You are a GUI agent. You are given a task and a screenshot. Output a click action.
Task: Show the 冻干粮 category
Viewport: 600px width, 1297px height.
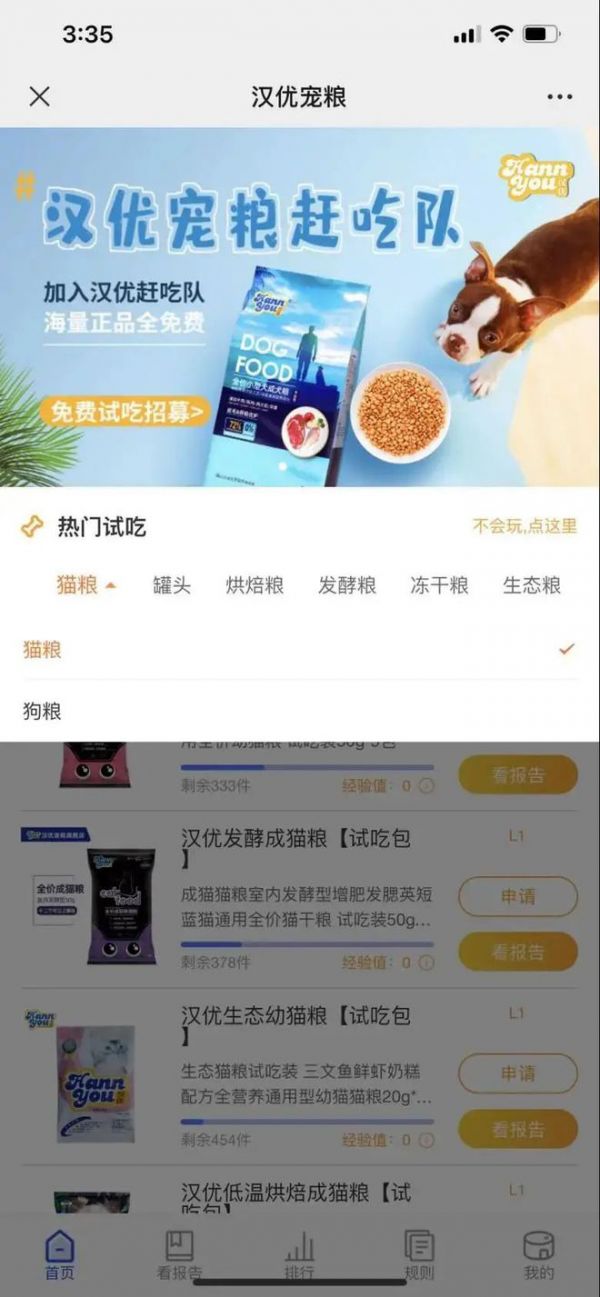[439, 585]
